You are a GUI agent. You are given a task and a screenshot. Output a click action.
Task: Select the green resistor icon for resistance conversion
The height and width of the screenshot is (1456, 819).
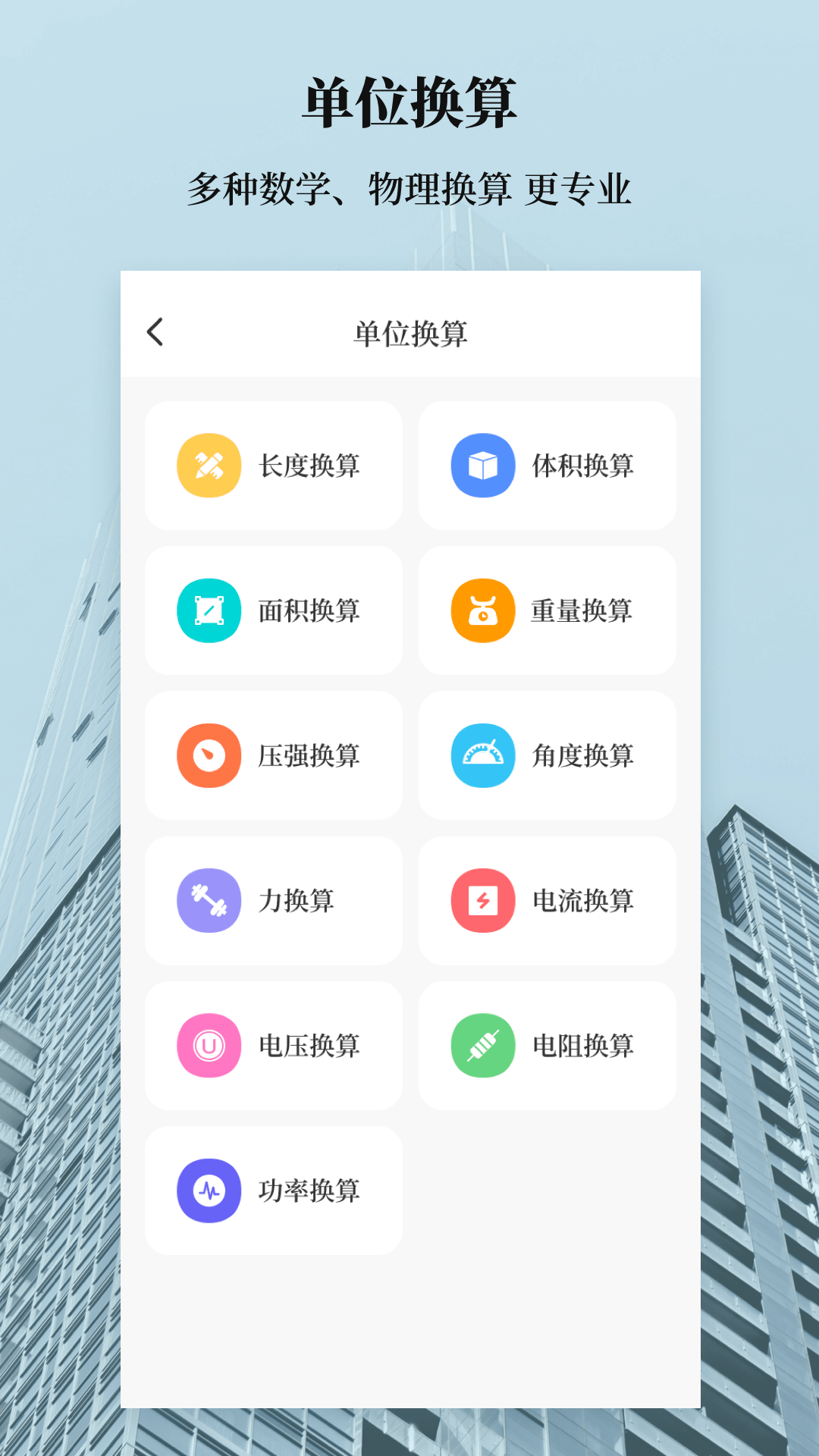click(482, 1045)
